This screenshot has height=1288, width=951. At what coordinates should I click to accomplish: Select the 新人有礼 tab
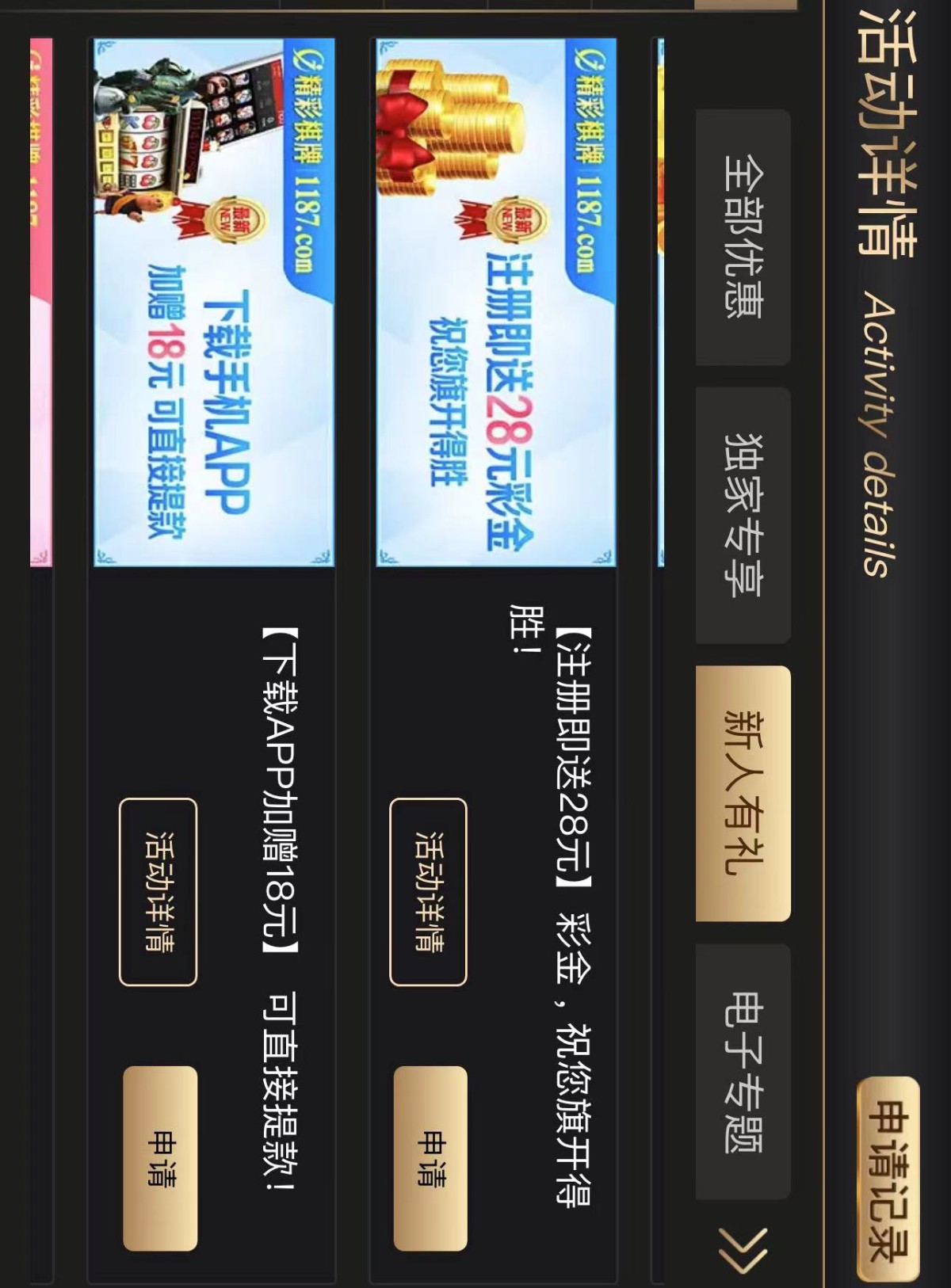(743, 793)
